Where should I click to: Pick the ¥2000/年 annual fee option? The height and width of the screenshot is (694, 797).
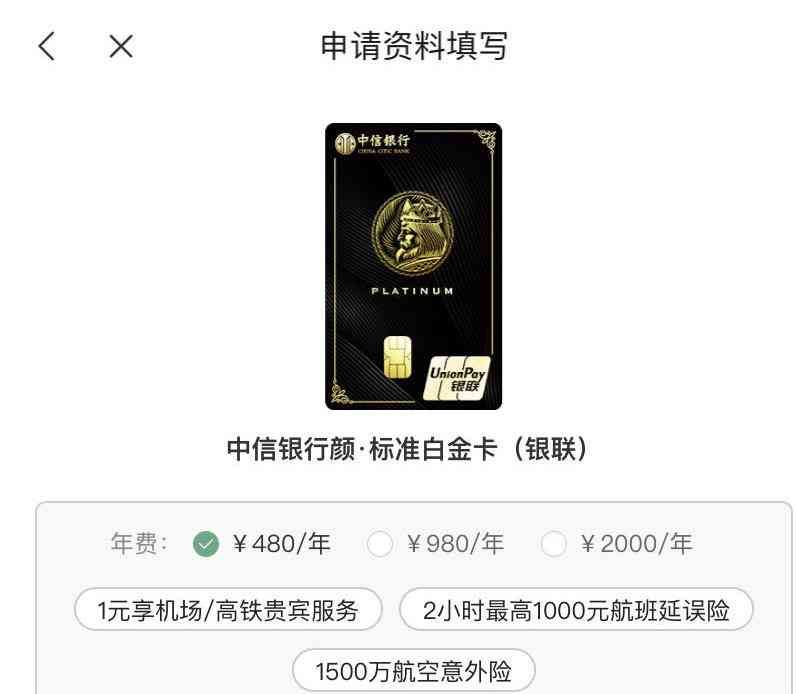tap(553, 544)
